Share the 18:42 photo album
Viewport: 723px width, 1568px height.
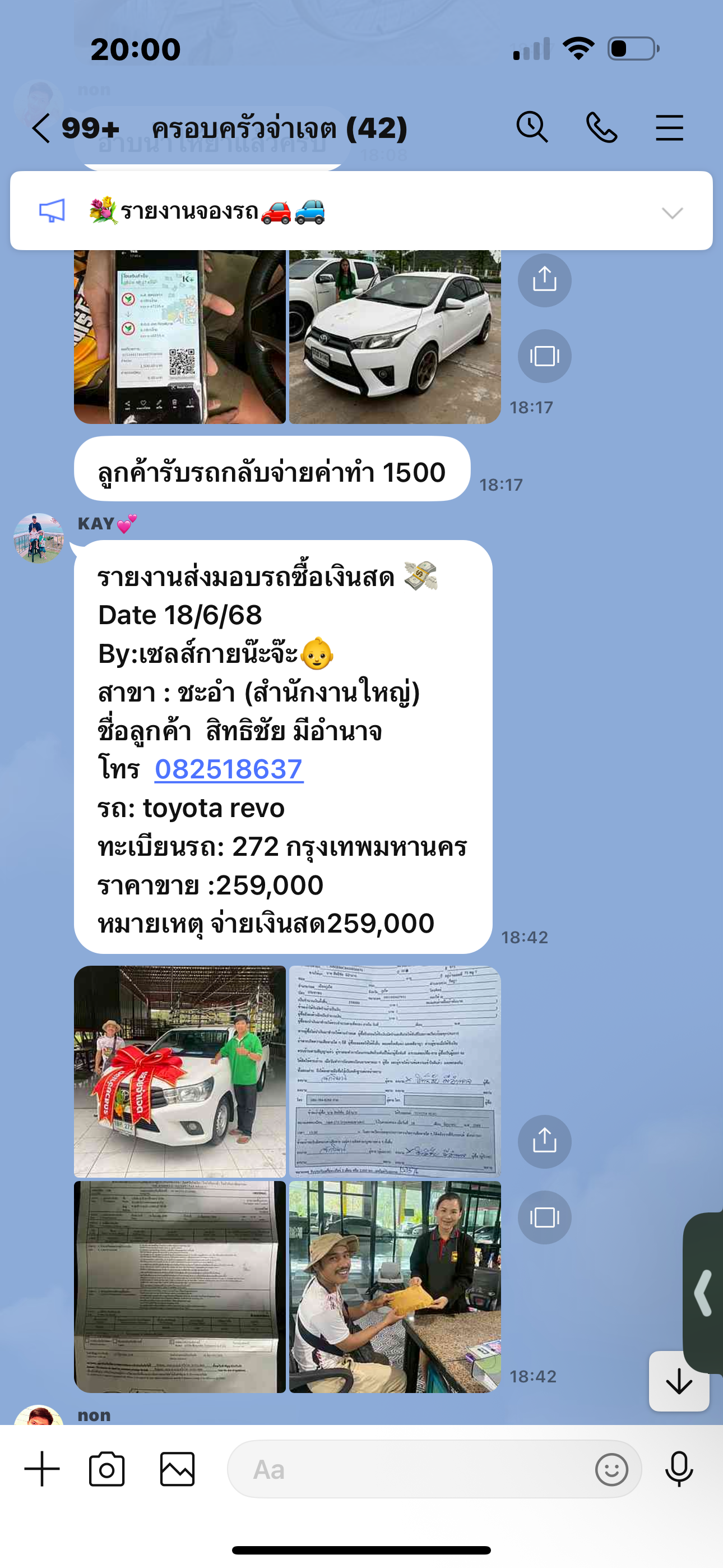(x=544, y=1141)
